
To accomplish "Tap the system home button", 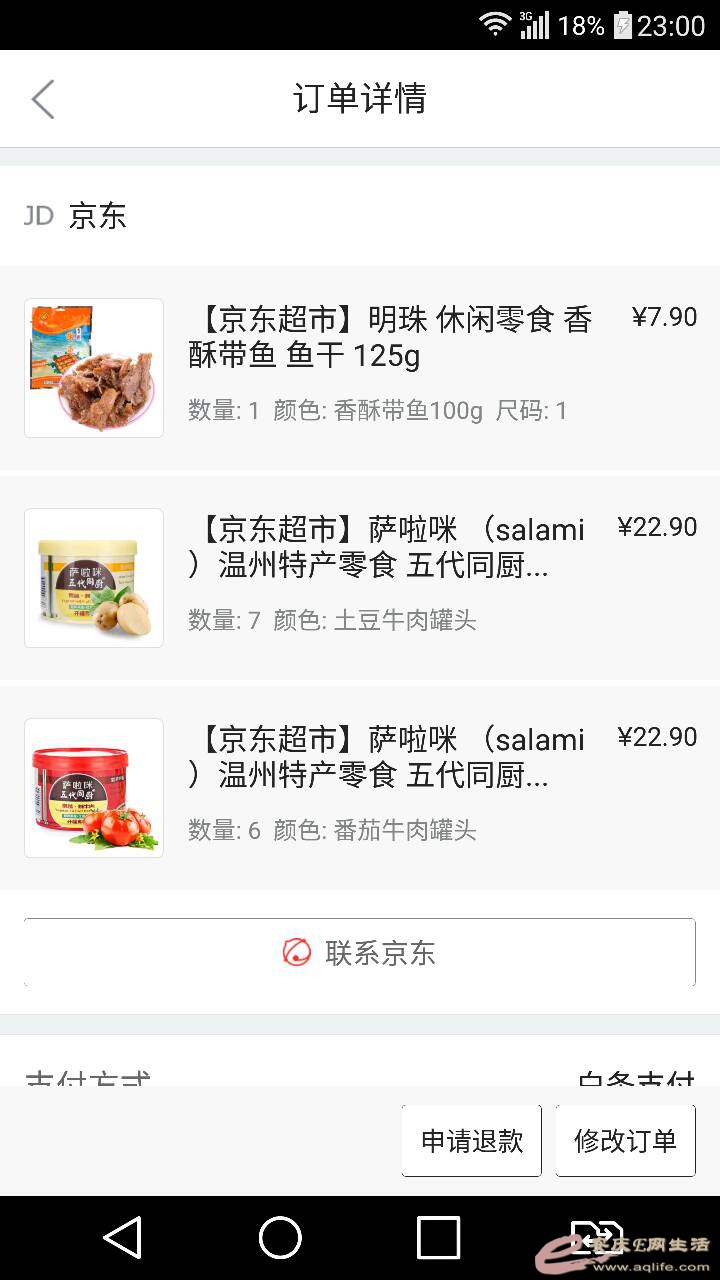I will (x=280, y=1238).
